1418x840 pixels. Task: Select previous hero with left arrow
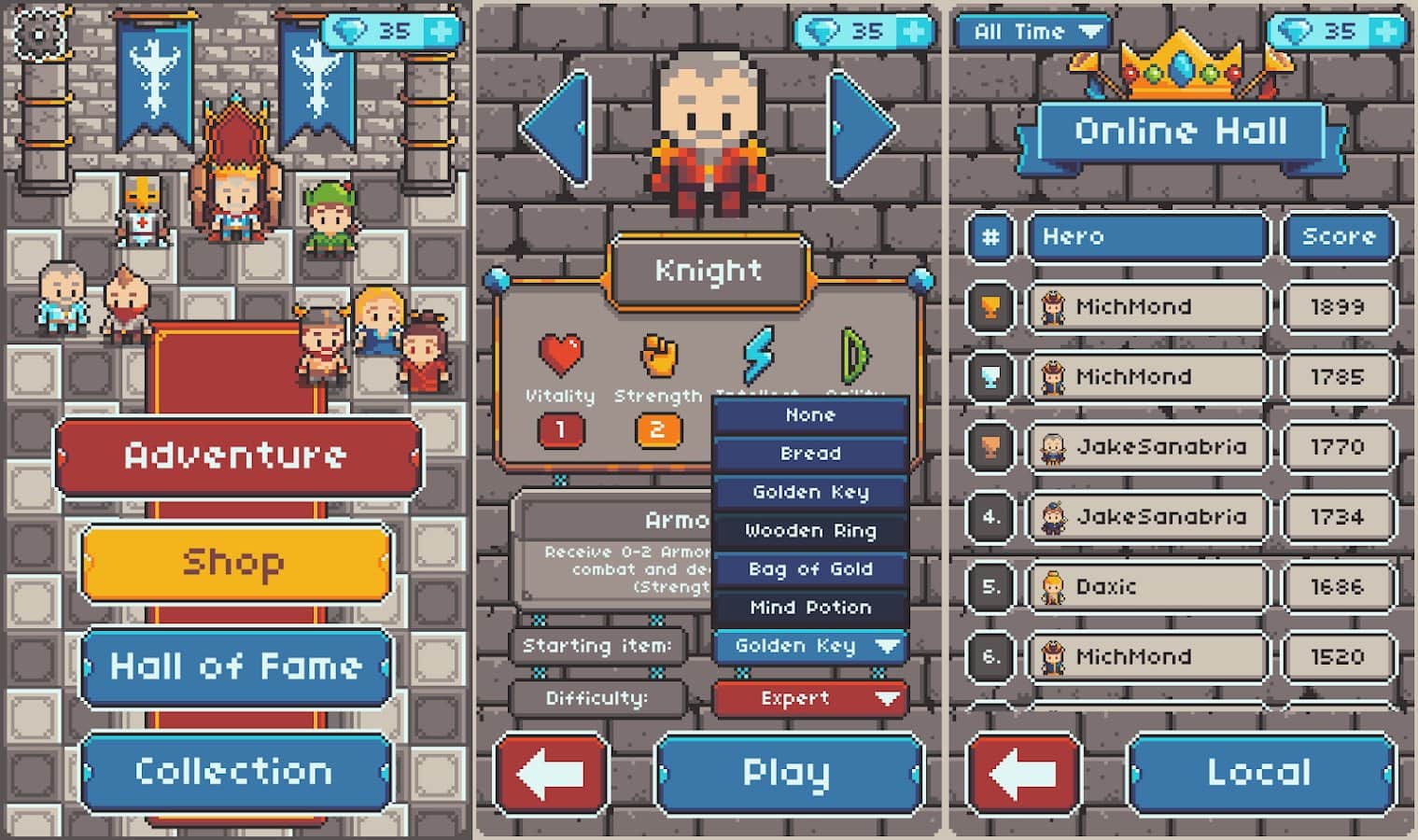(x=556, y=129)
